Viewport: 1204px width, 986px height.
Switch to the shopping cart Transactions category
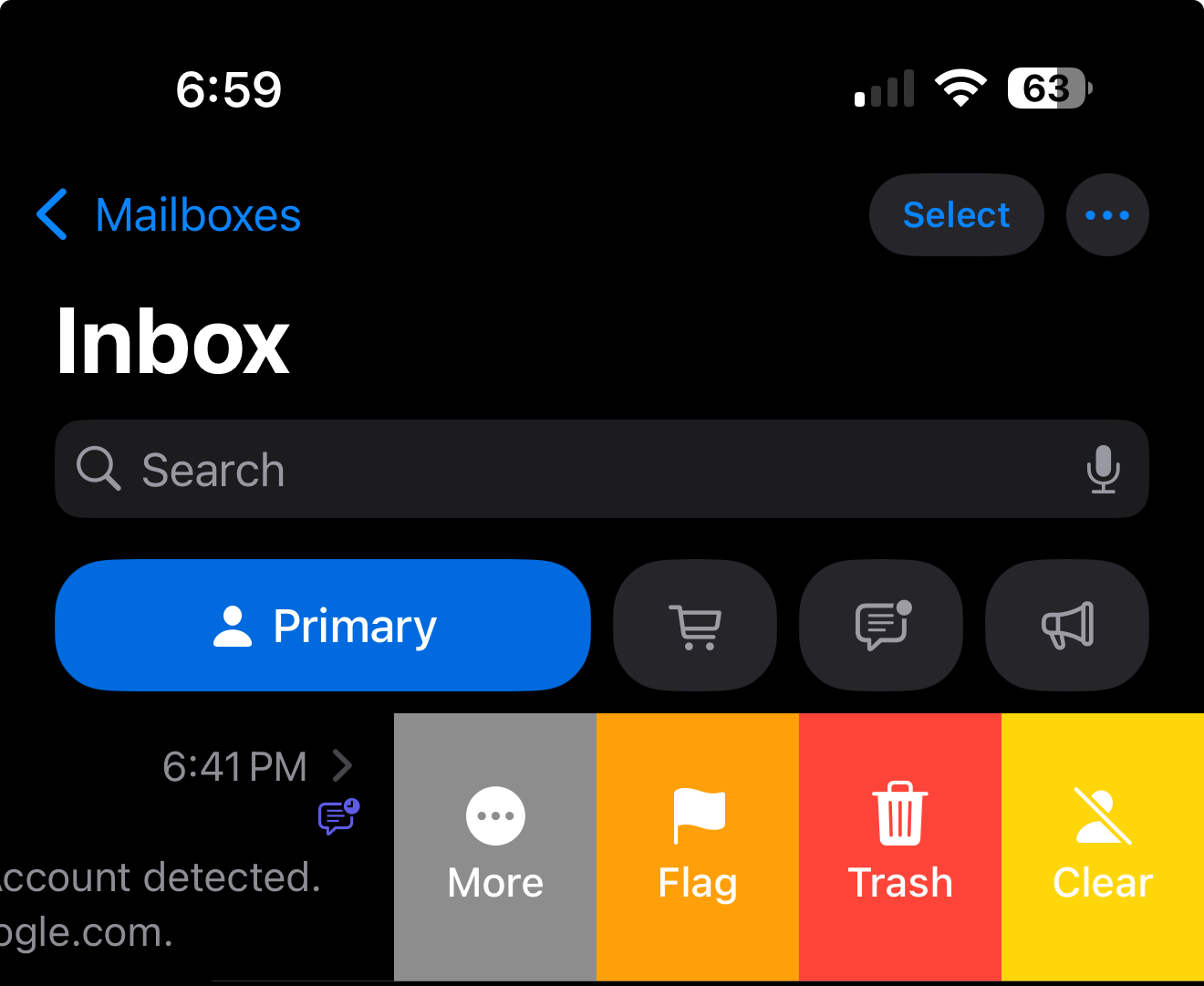[x=695, y=626]
